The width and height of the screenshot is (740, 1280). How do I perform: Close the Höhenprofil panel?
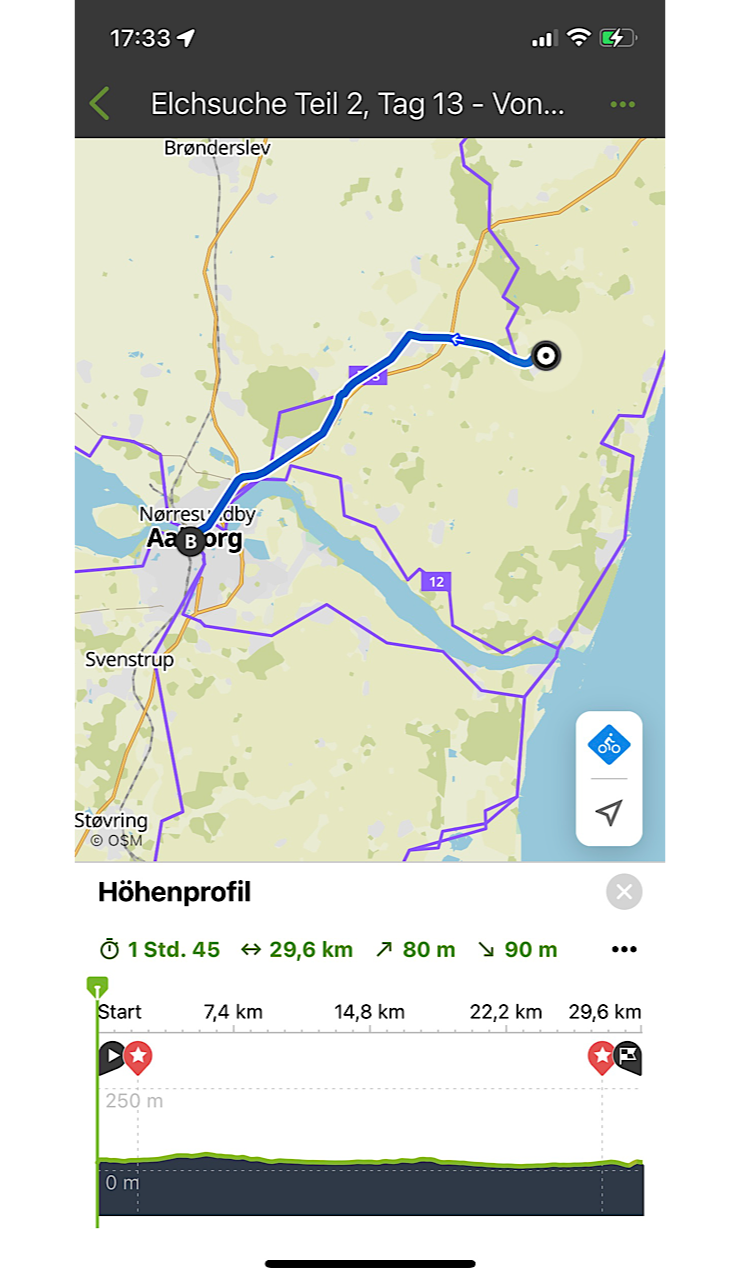624,892
